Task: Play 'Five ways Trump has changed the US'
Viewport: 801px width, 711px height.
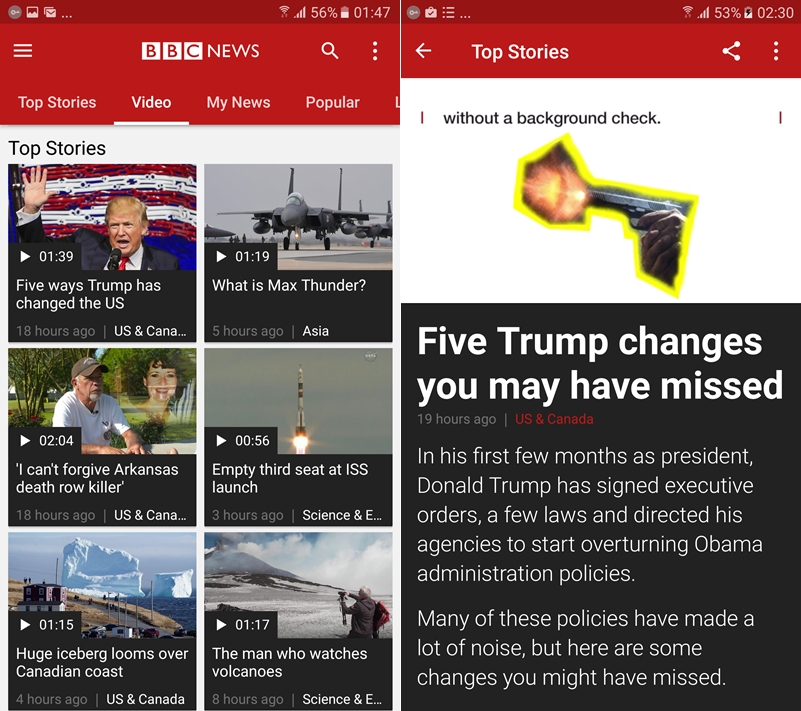Action: 102,253
